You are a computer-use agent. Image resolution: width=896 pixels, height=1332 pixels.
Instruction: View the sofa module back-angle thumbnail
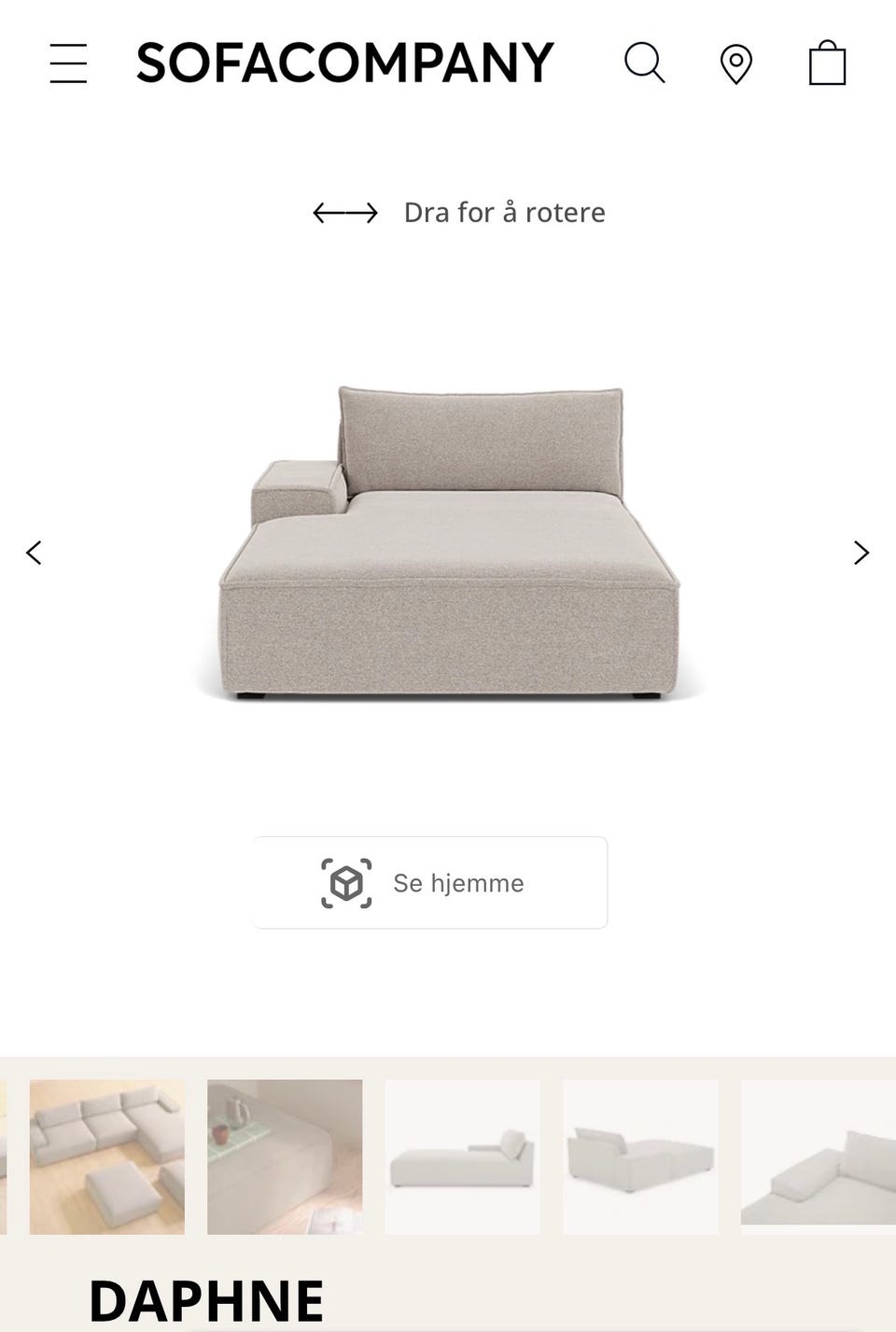coord(641,1157)
